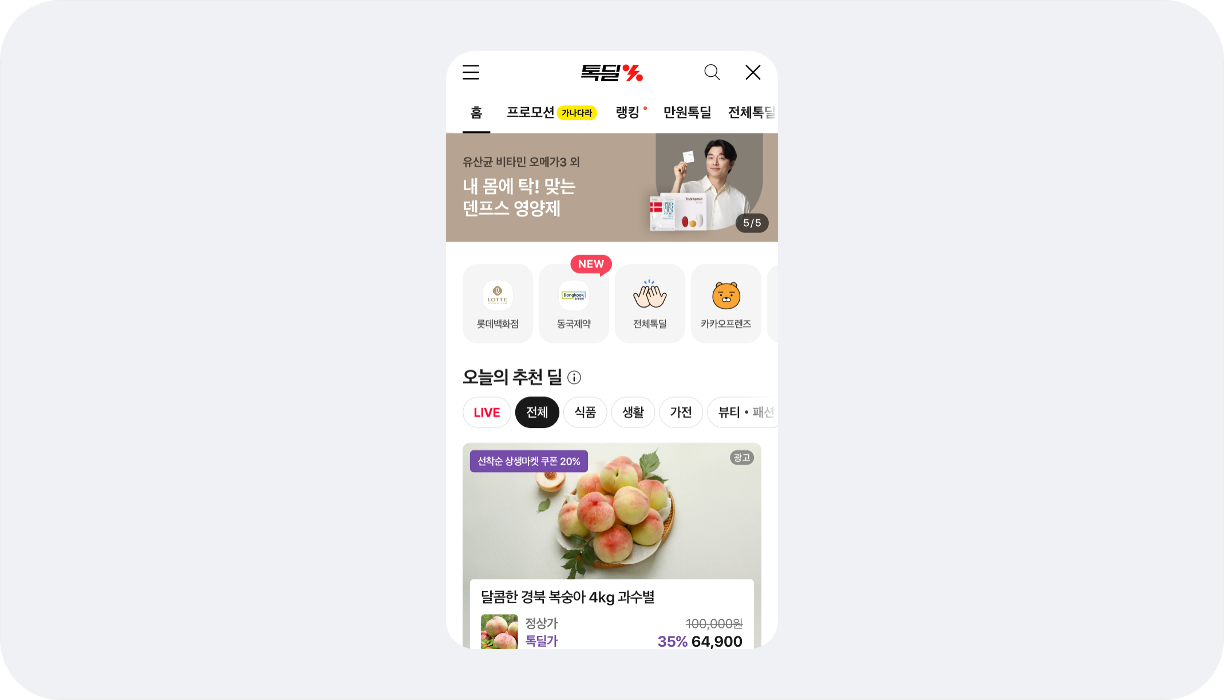The width and height of the screenshot is (1224, 700).
Task: Filter deals by 가전
Action: click(681, 412)
